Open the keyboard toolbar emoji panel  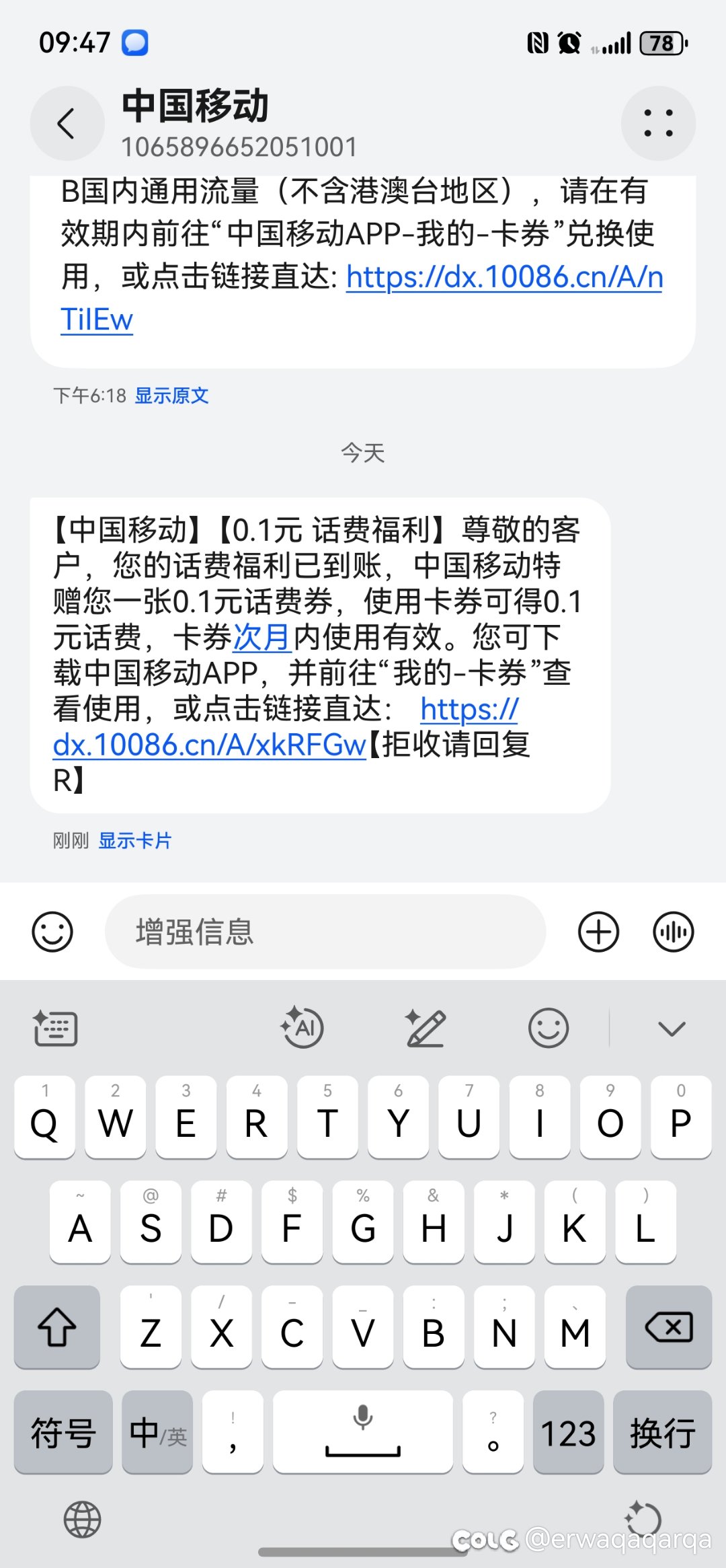point(549,1028)
